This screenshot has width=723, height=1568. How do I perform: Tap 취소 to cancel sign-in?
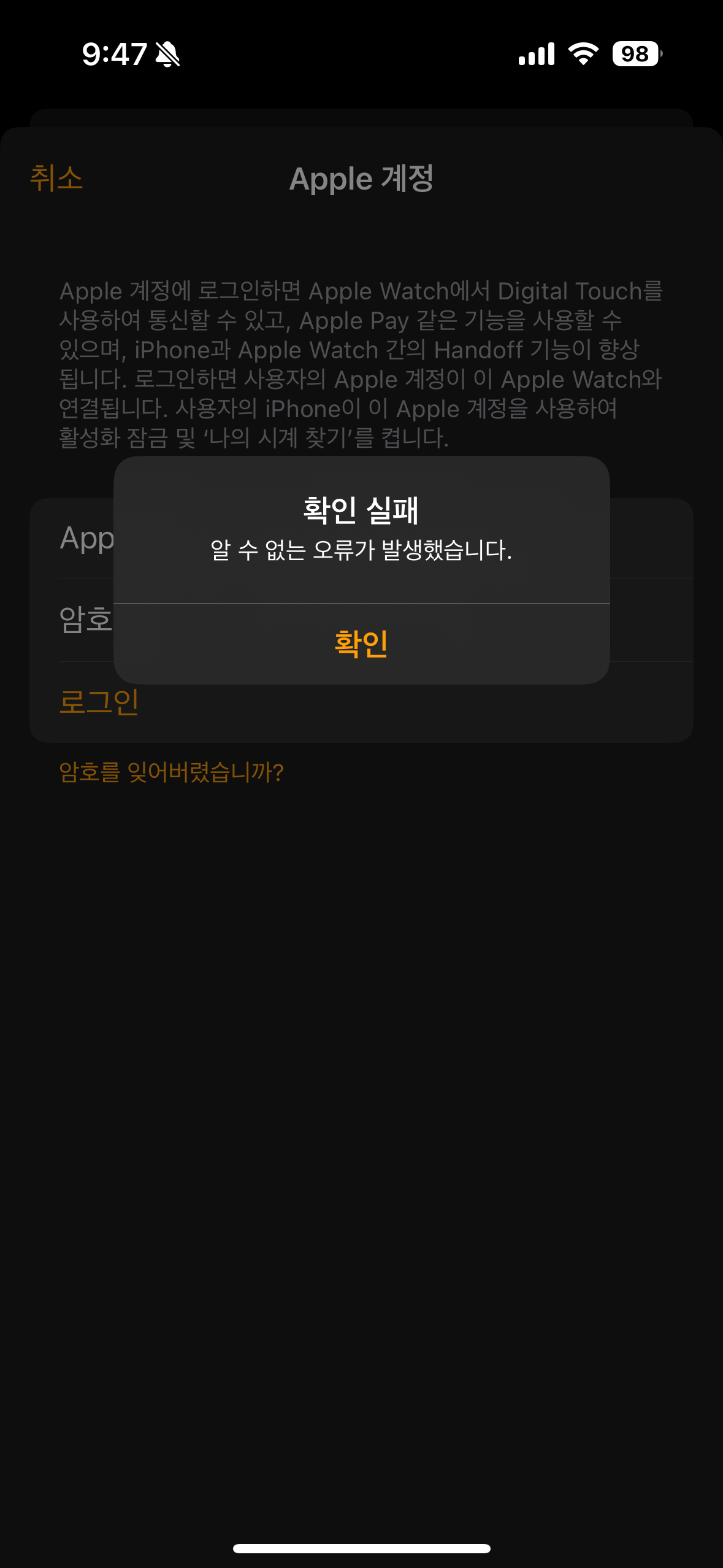click(56, 179)
